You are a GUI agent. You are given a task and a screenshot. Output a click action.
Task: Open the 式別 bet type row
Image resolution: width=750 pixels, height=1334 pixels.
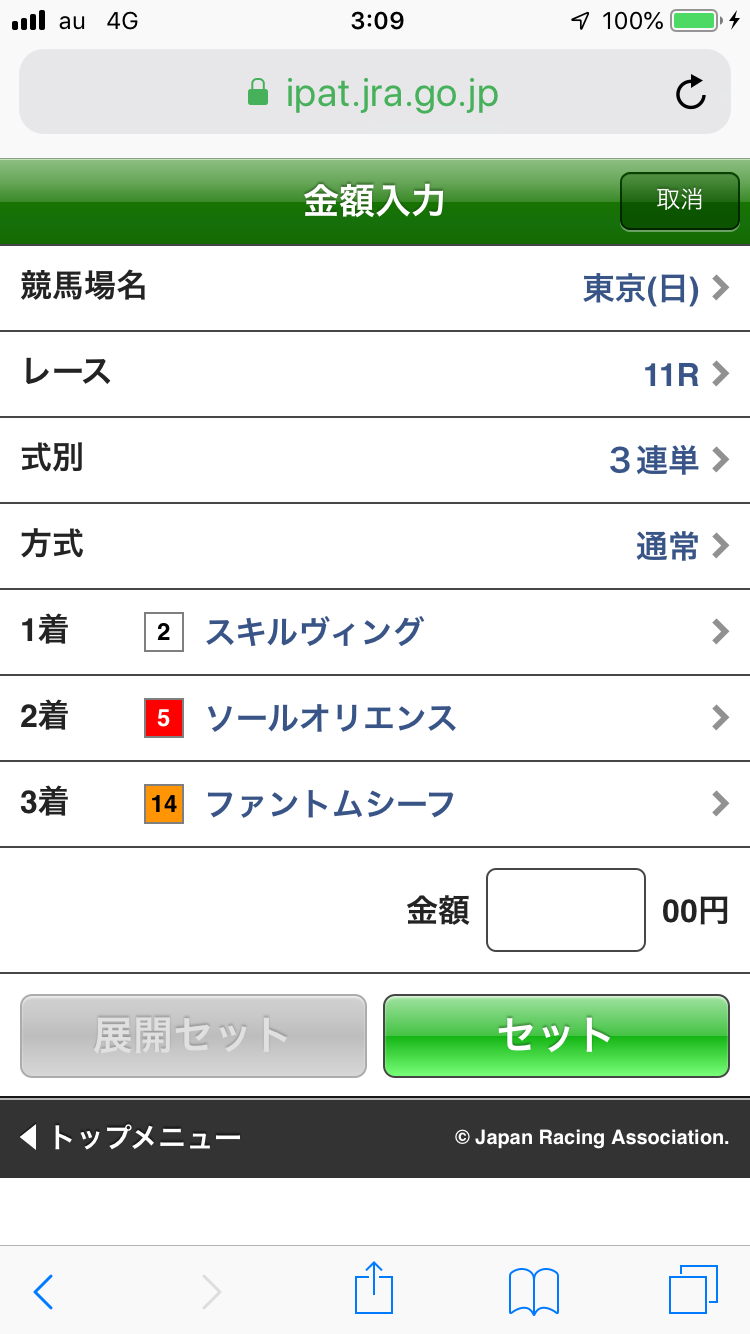375,461
